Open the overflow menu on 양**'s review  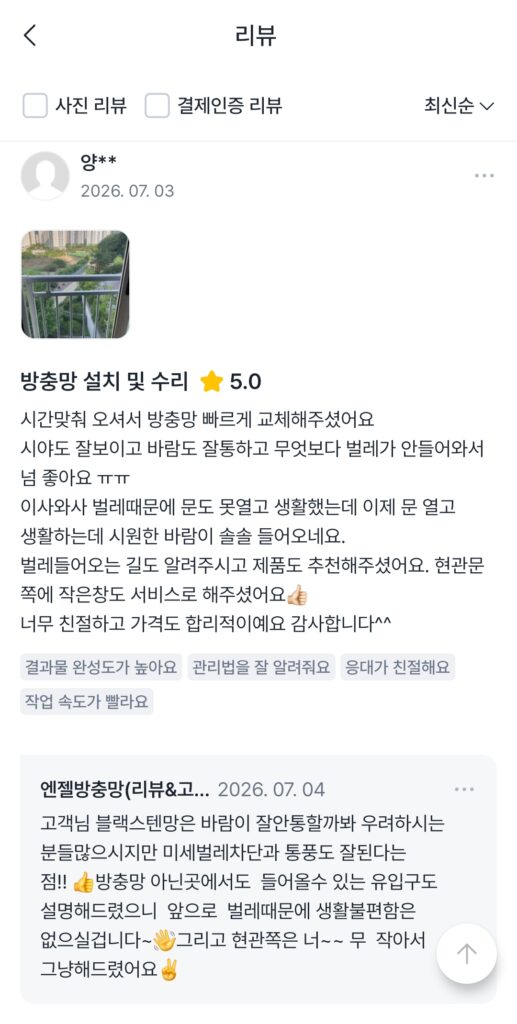click(x=484, y=176)
